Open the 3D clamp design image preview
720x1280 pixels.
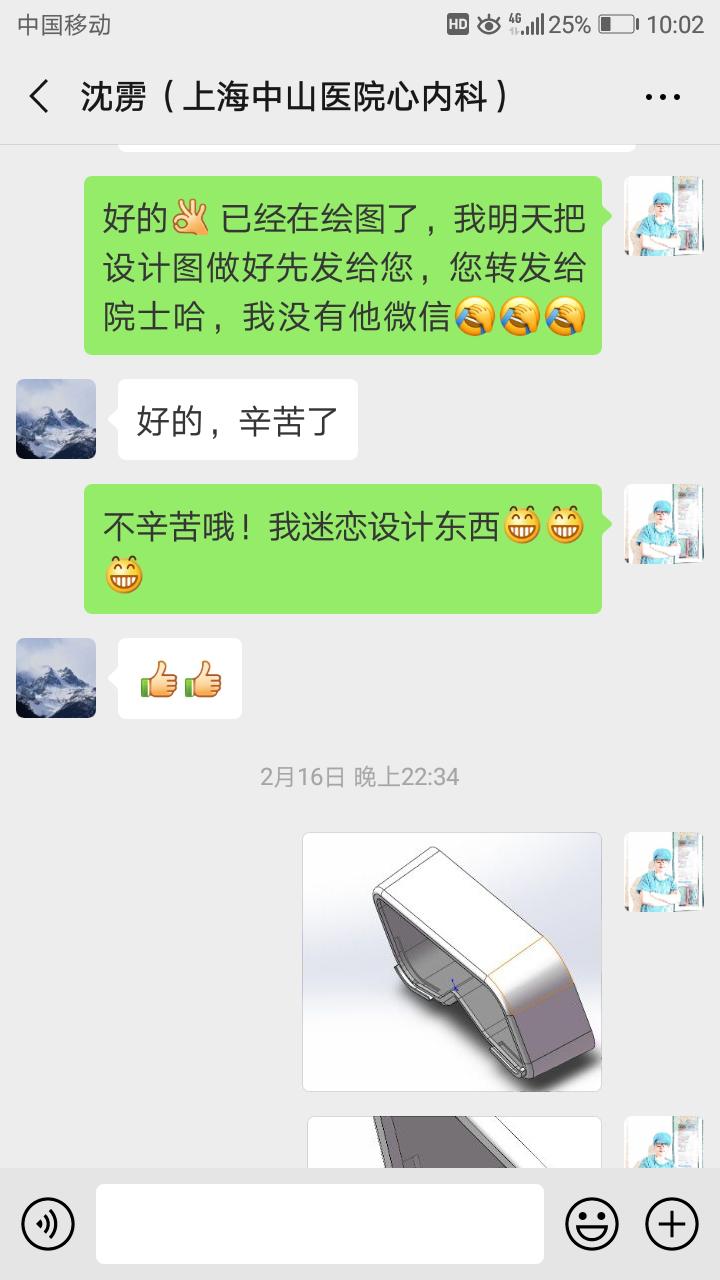click(450, 960)
